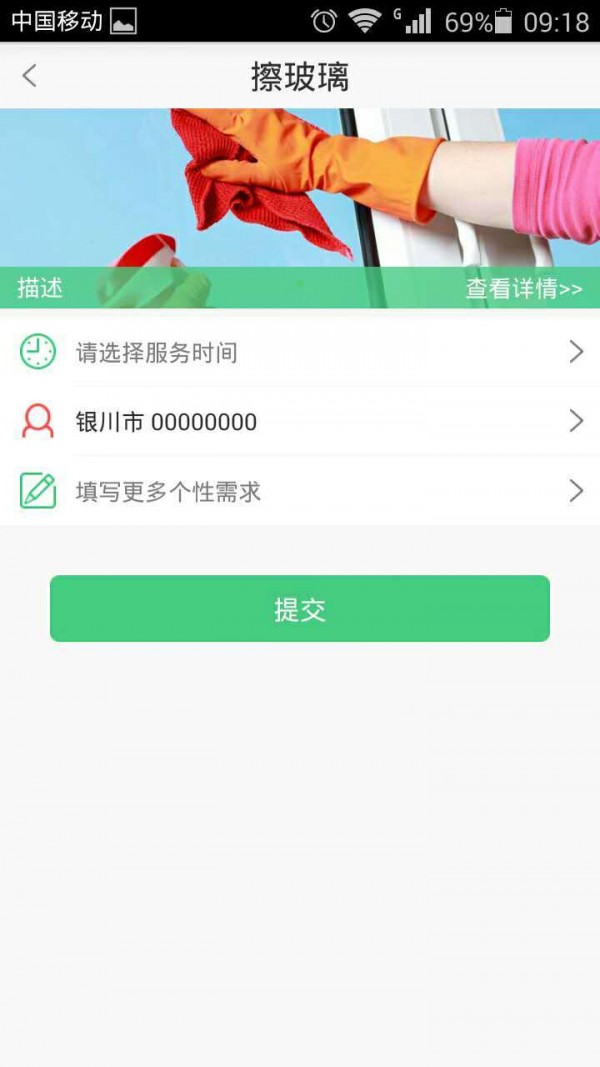Open the 请选择服务时间 row

pyautogui.click(x=300, y=352)
